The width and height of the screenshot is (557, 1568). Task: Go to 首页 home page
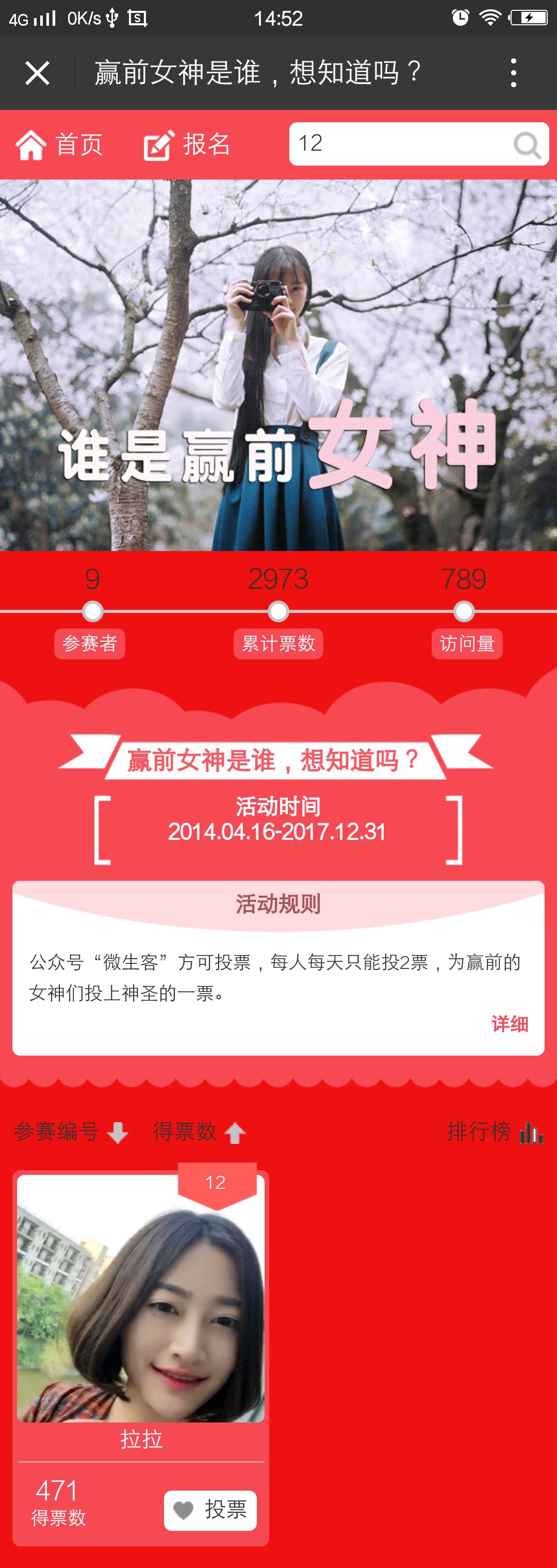pos(59,145)
